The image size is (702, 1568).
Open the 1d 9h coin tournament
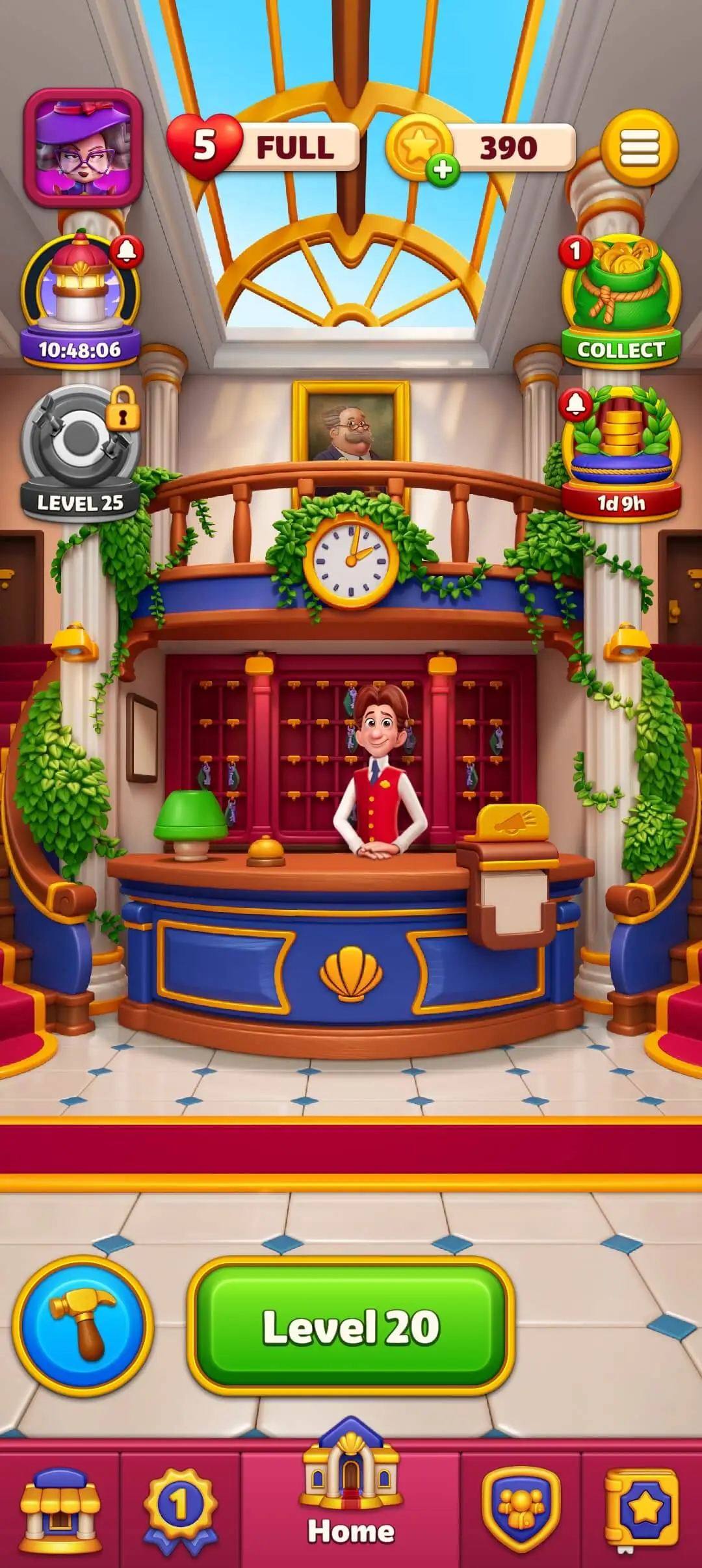pyautogui.click(x=621, y=452)
